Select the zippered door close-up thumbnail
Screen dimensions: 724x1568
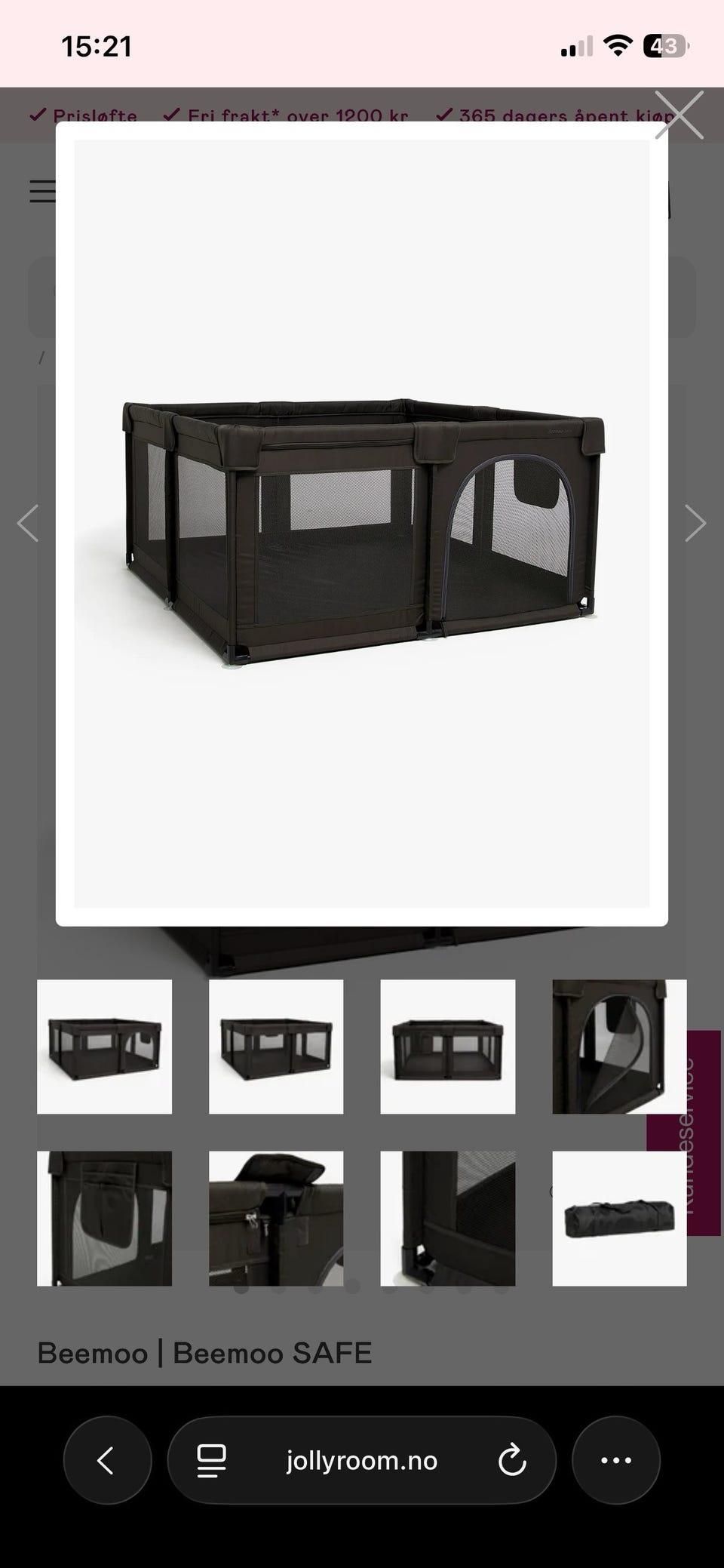pos(619,1047)
